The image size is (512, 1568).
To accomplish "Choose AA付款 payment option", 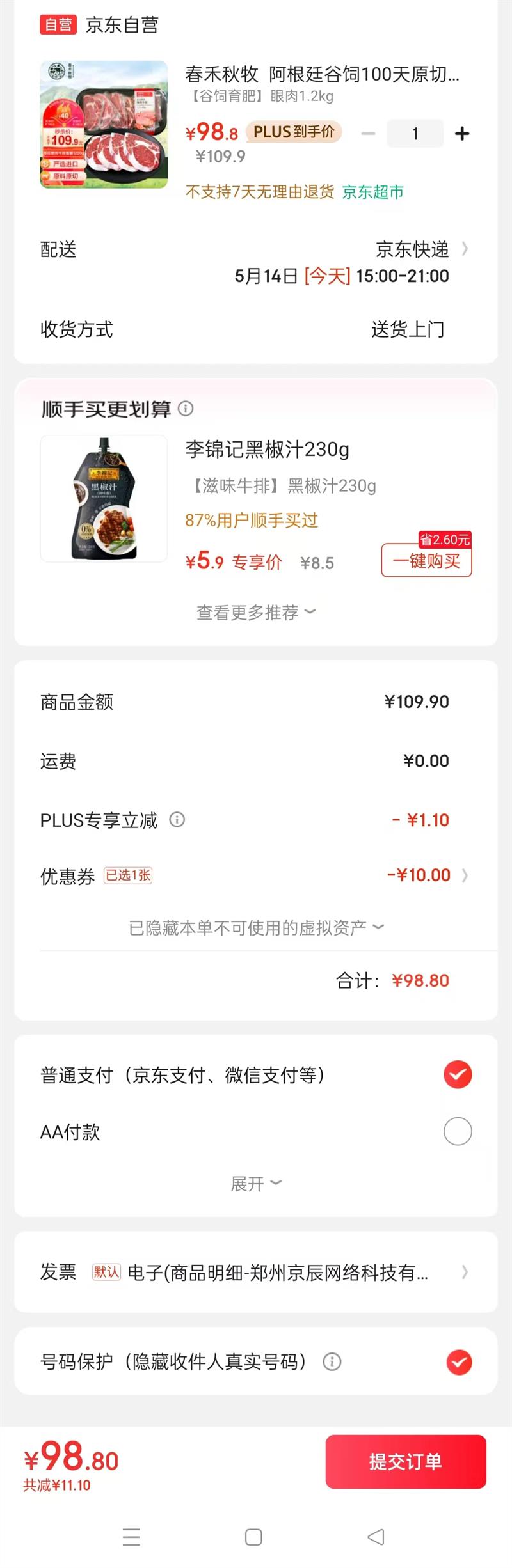I will tap(458, 1131).
